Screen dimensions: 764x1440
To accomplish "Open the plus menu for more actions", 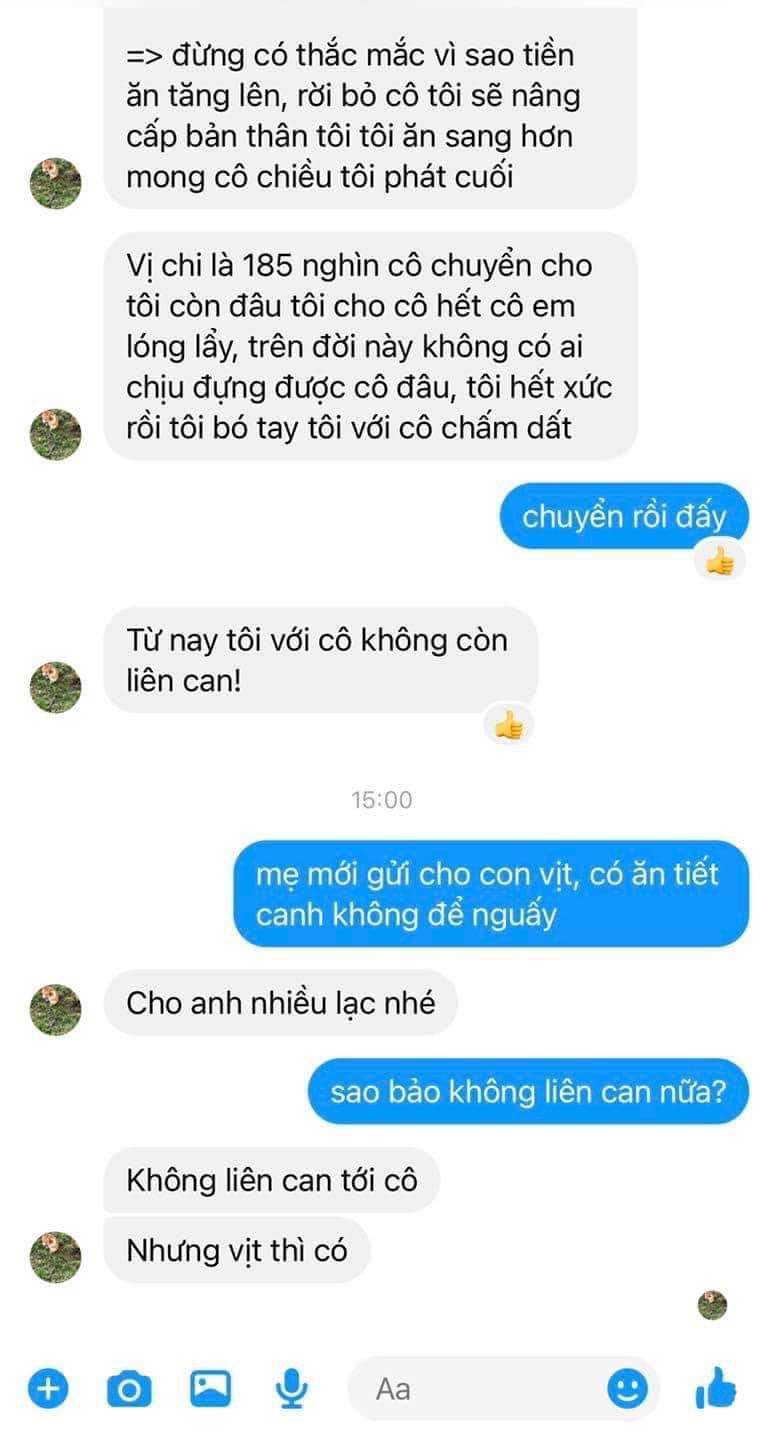I will pos(48,1388).
